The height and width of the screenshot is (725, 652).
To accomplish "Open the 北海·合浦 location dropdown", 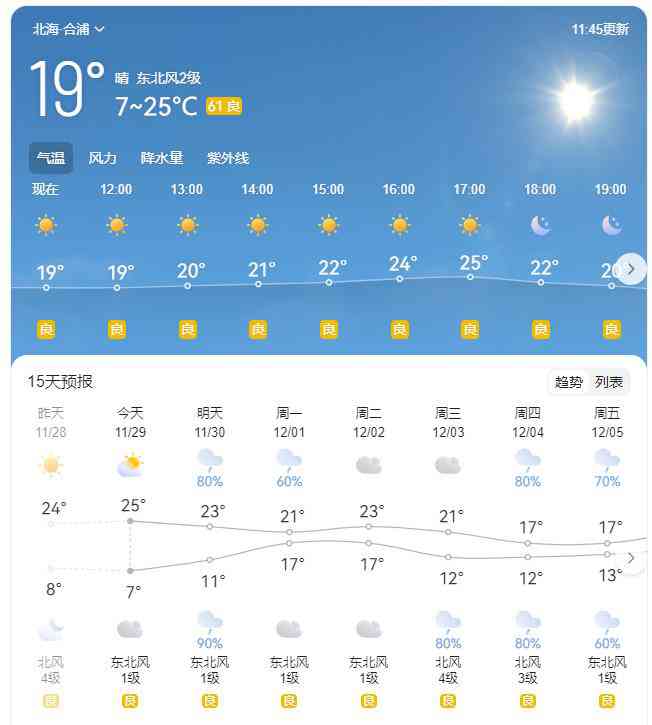I will pos(69,29).
